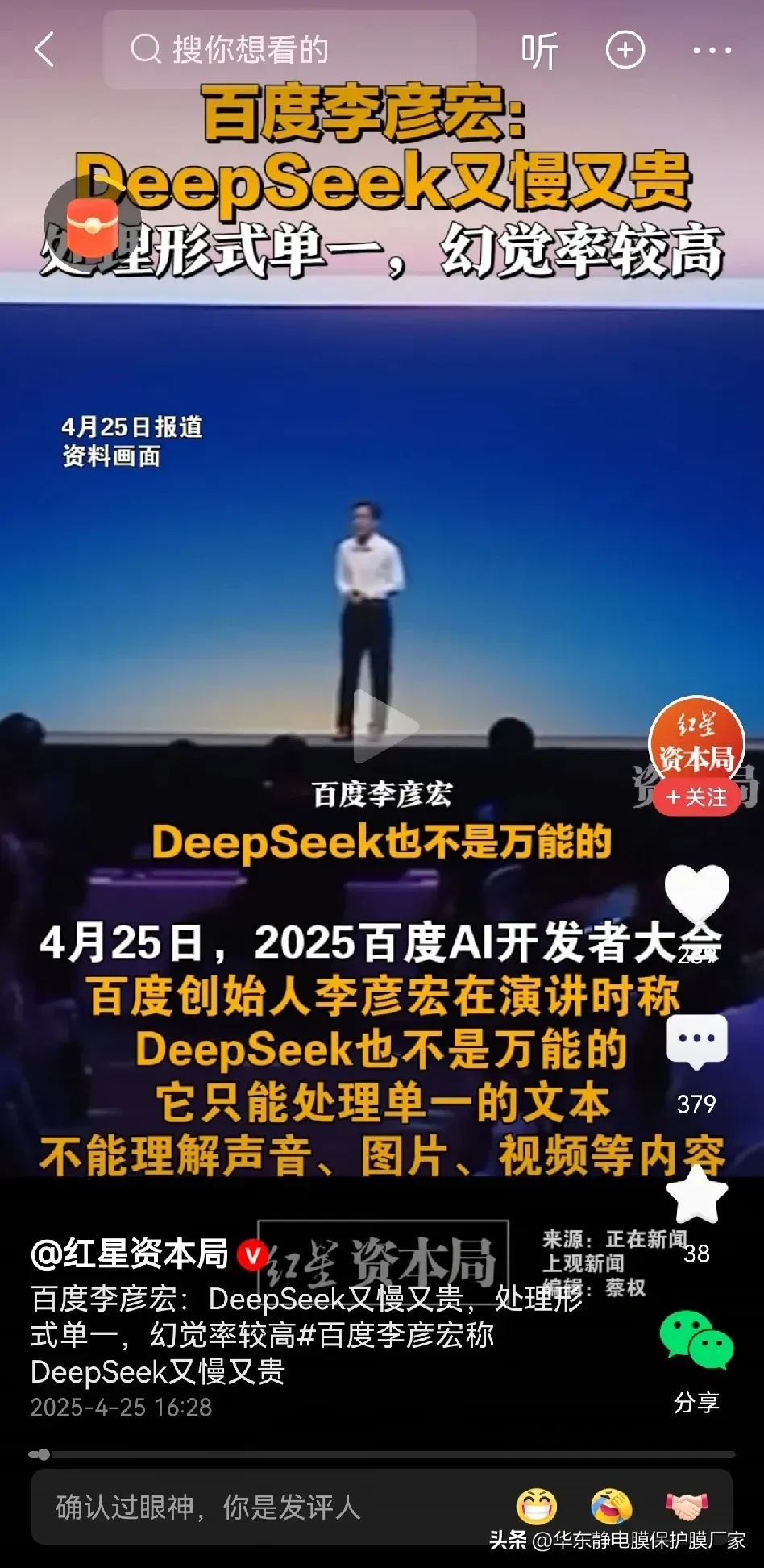This screenshot has width=764, height=1568.
Task: Write a comment in 确认过眼神 field
Action: [x=242, y=1507]
